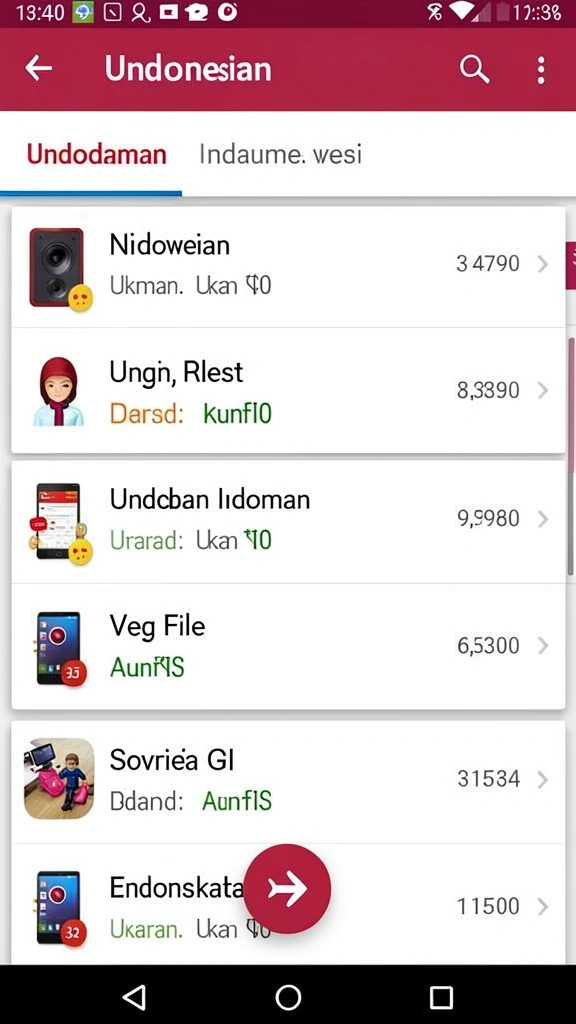This screenshot has height=1024, width=576.
Task: Open the overflow menu
Action: [x=541, y=70]
